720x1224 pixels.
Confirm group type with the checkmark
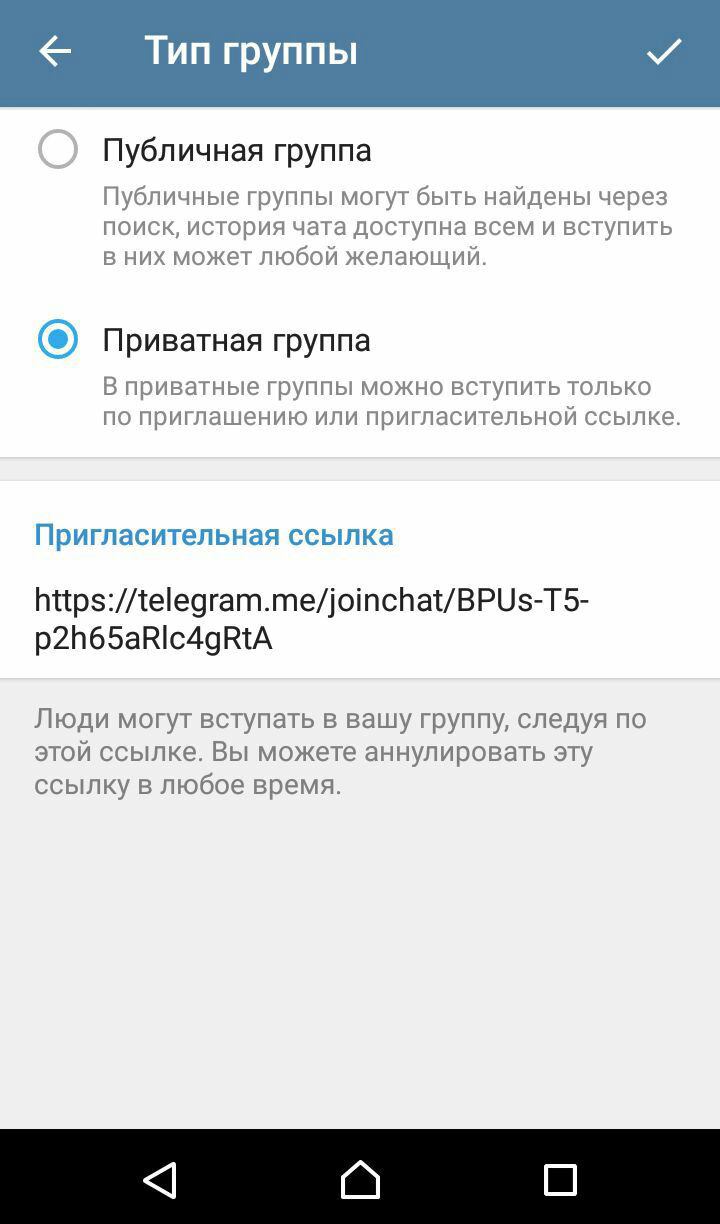pyautogui.click(x=663, y=51)
